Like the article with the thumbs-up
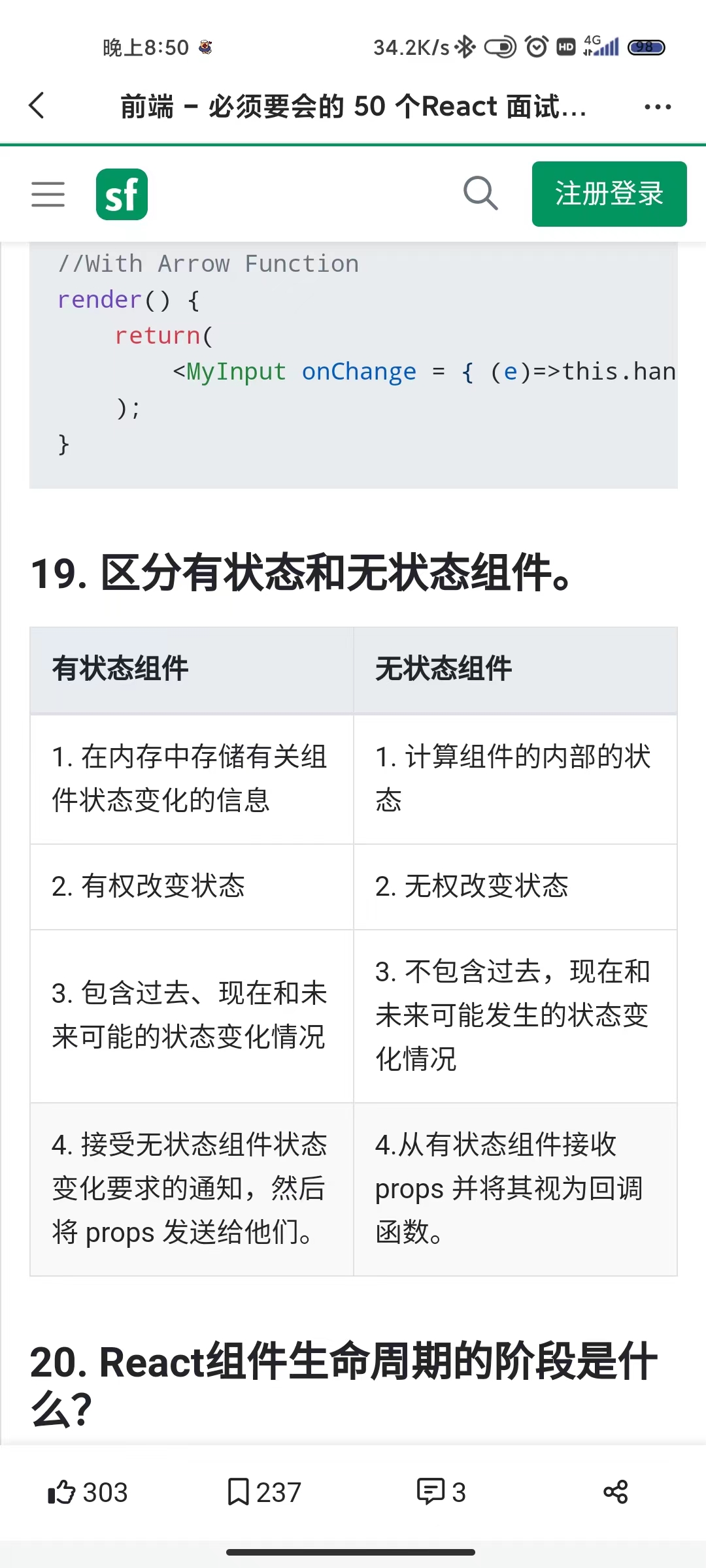706x1568 pixels. point(88,1492)
